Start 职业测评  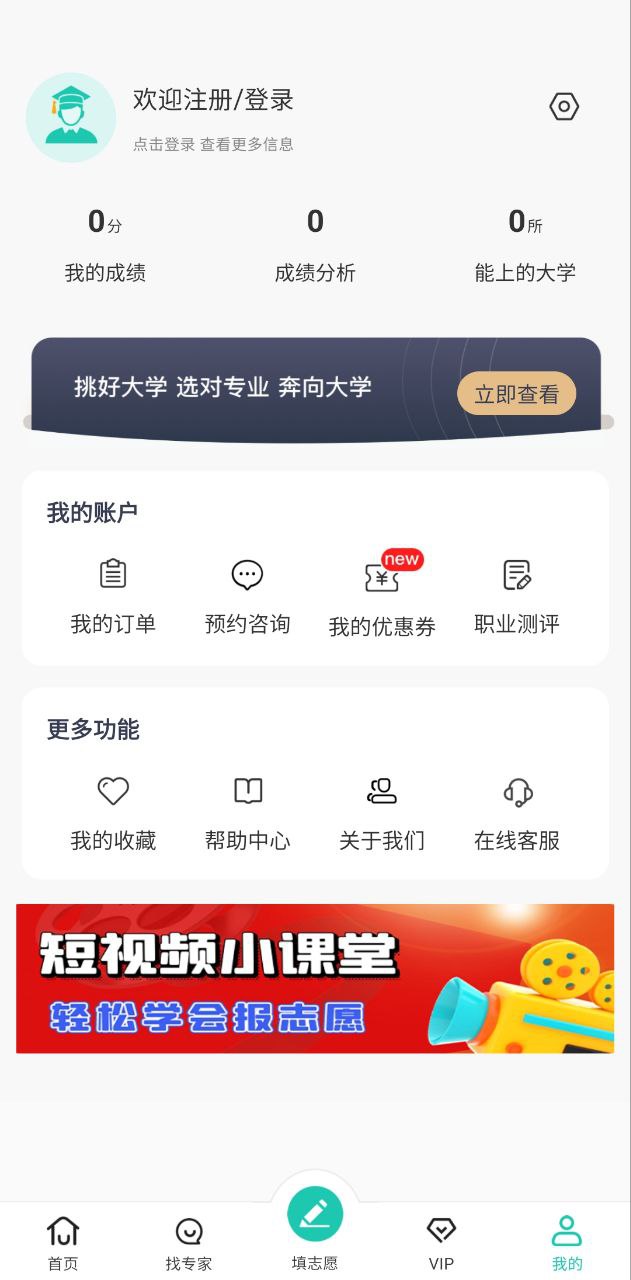pyautogui.click(x=517, y=595)
